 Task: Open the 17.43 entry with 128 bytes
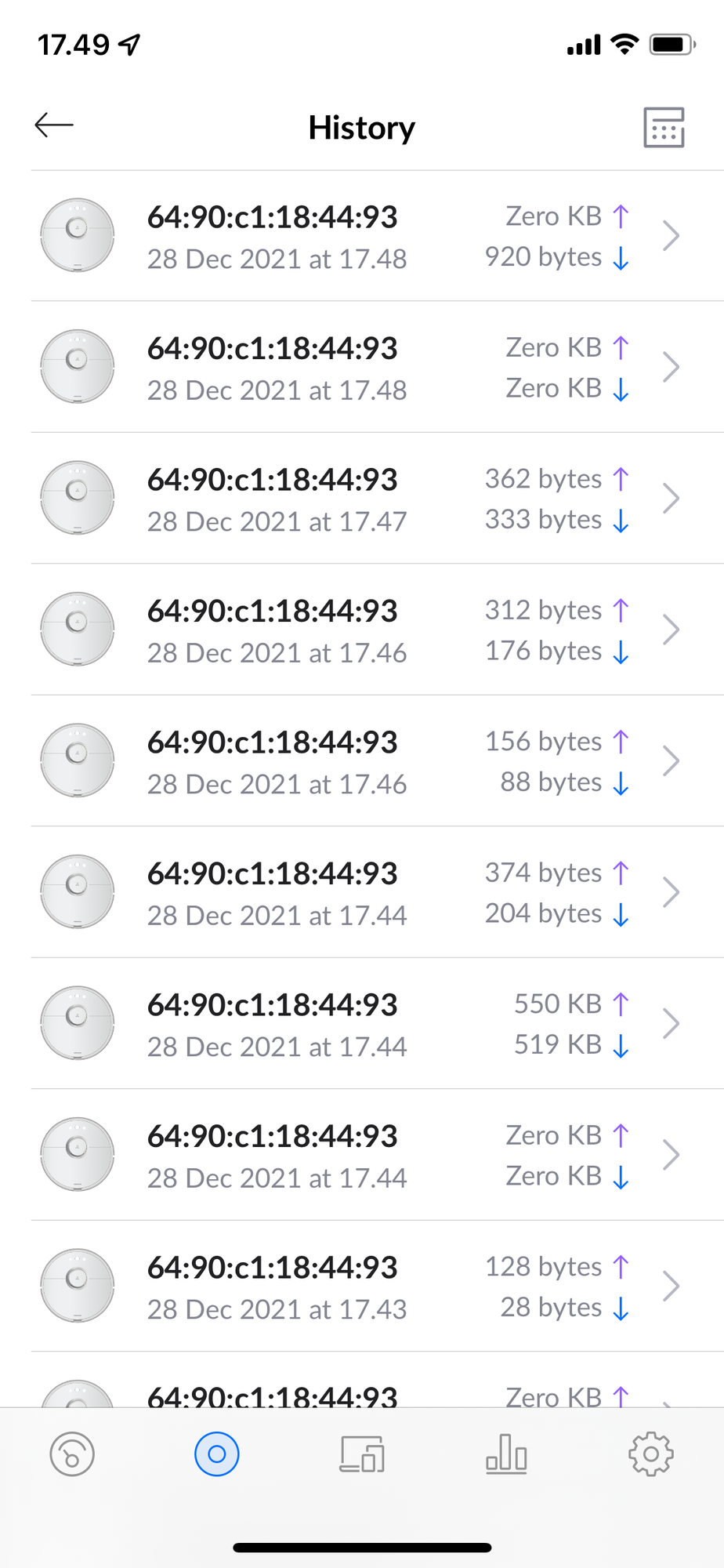click(x=377, y=1287)
